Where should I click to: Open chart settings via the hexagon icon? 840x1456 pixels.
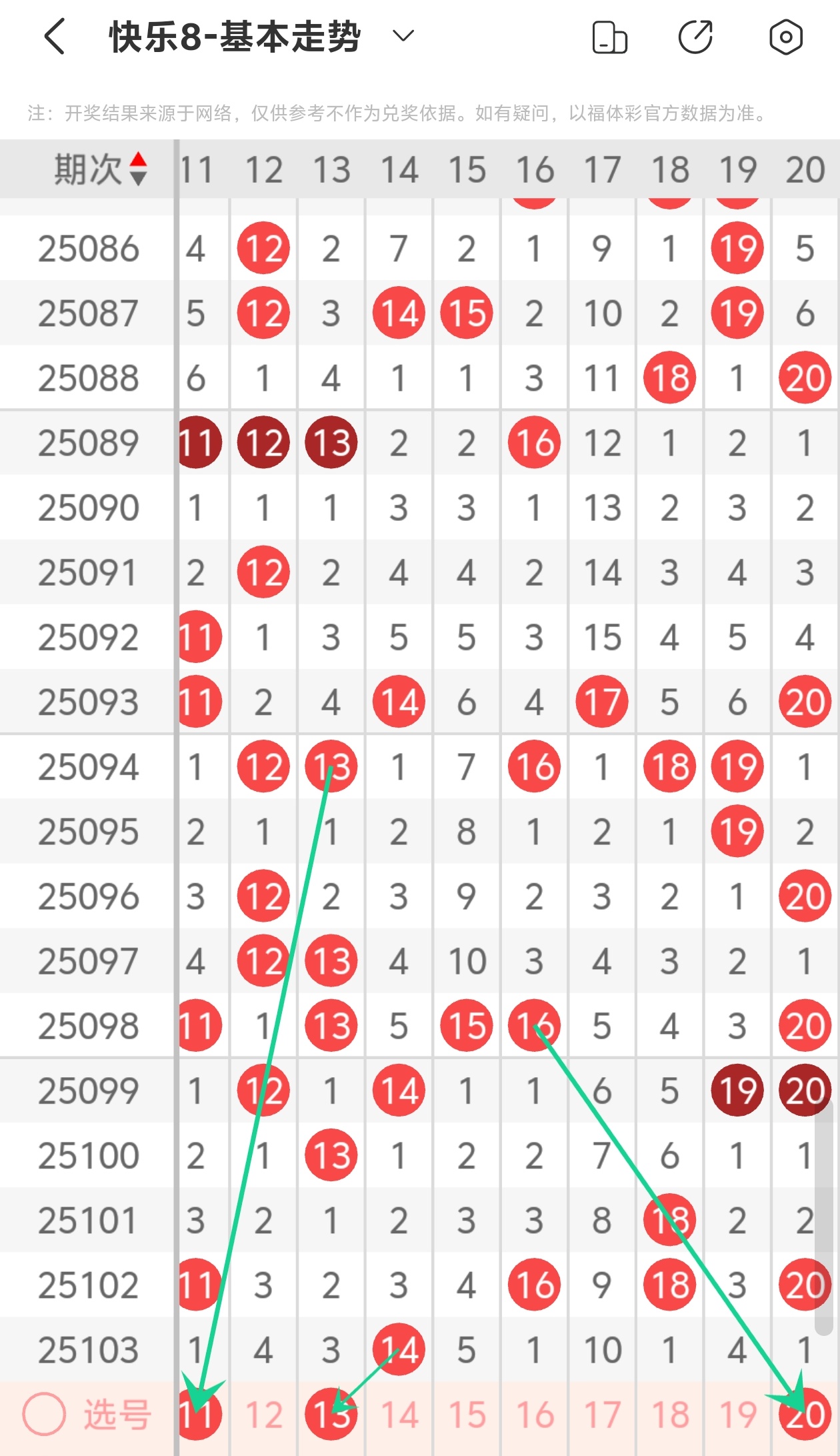click(x=786, y=37)
